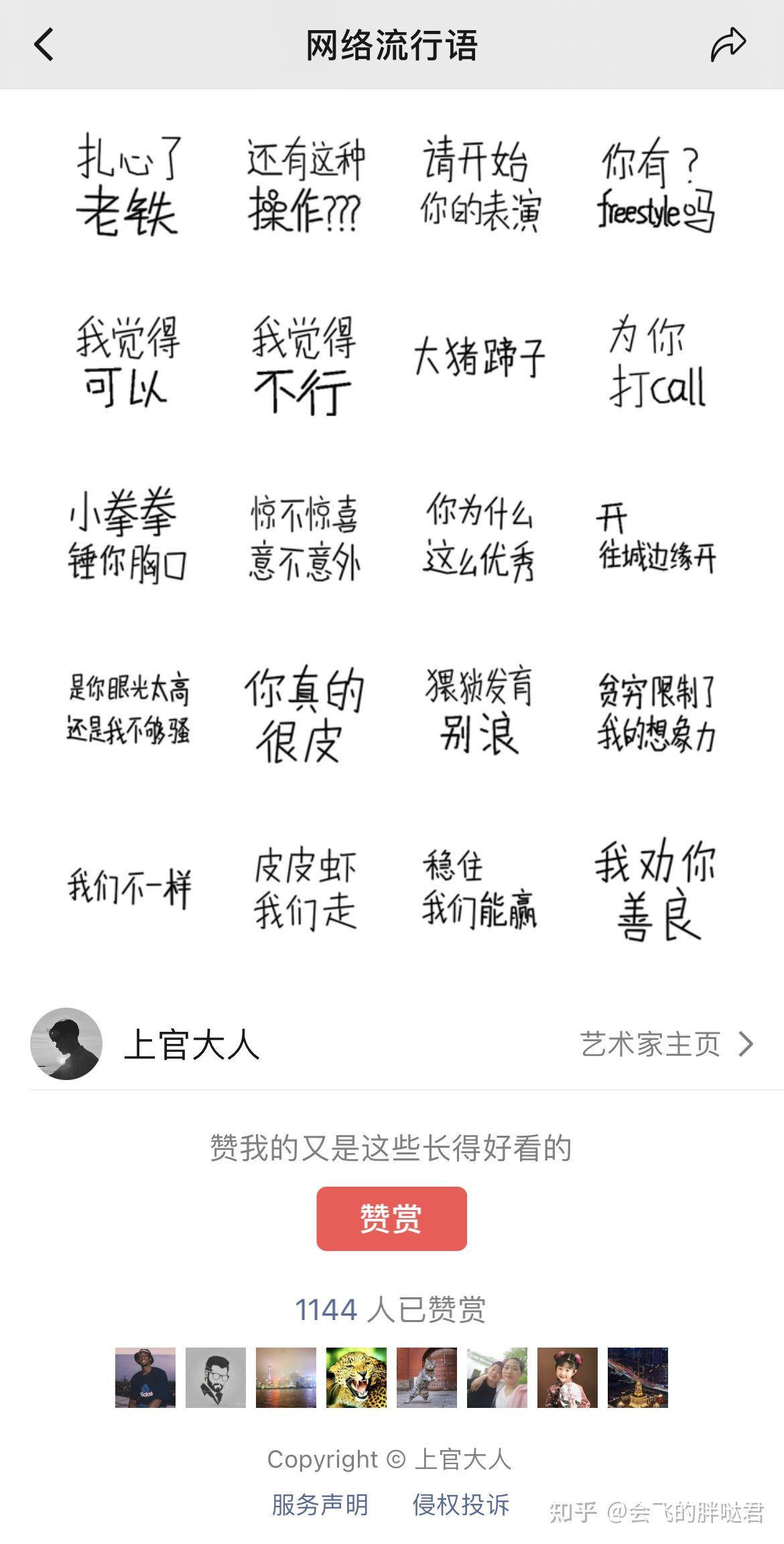Open the 请开始你的表演 sticker
This screenshot has width=784, height=1544.
point(480,184)
